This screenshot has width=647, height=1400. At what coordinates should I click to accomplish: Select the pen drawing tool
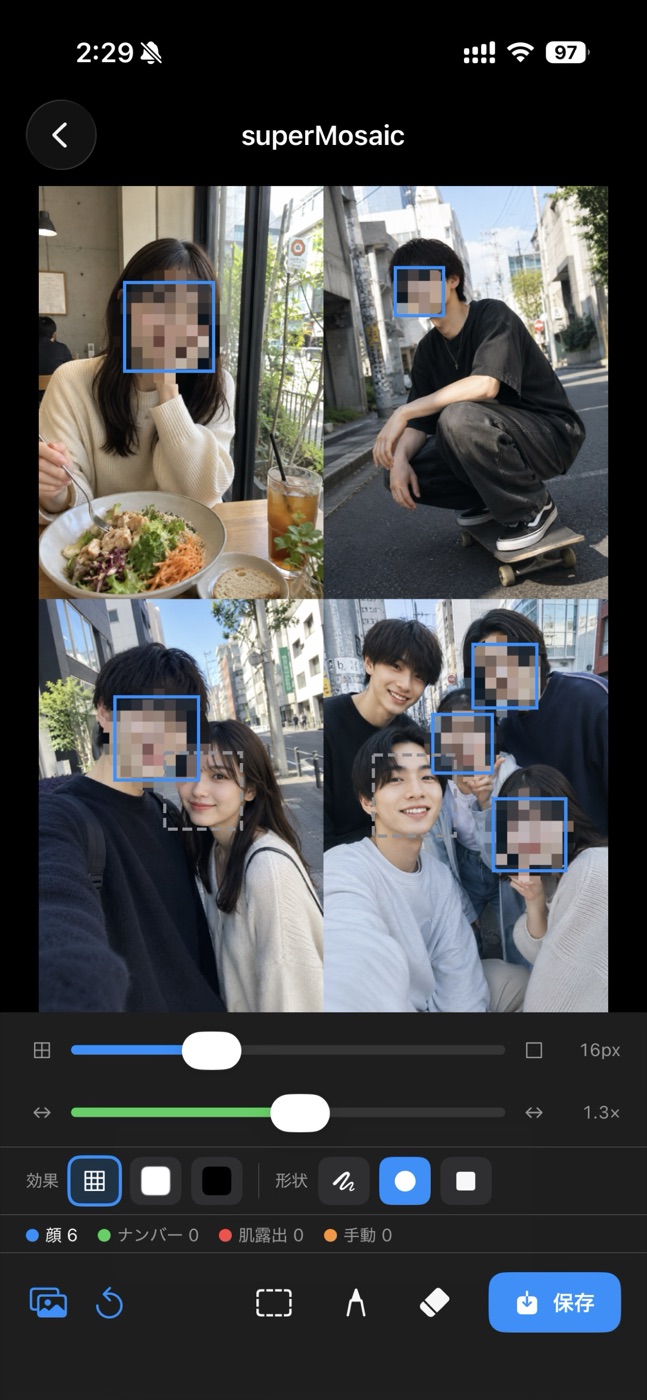pos(356,1303)
